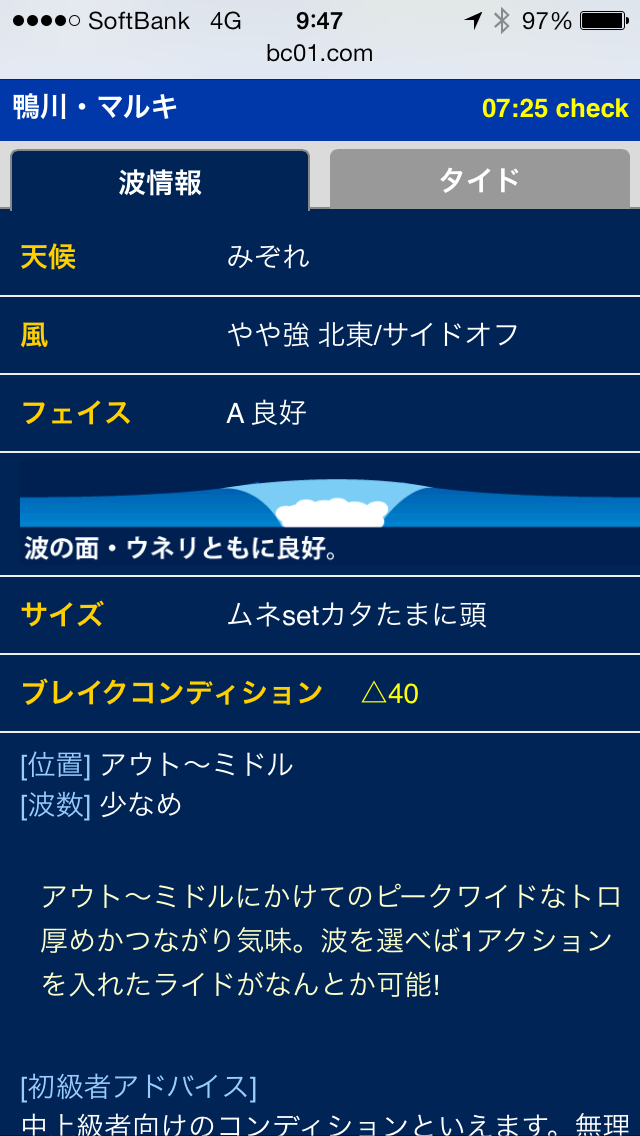Select the 波情報 tab
Viewport: 640px width, 1136px height.
(x=160, y=181)
